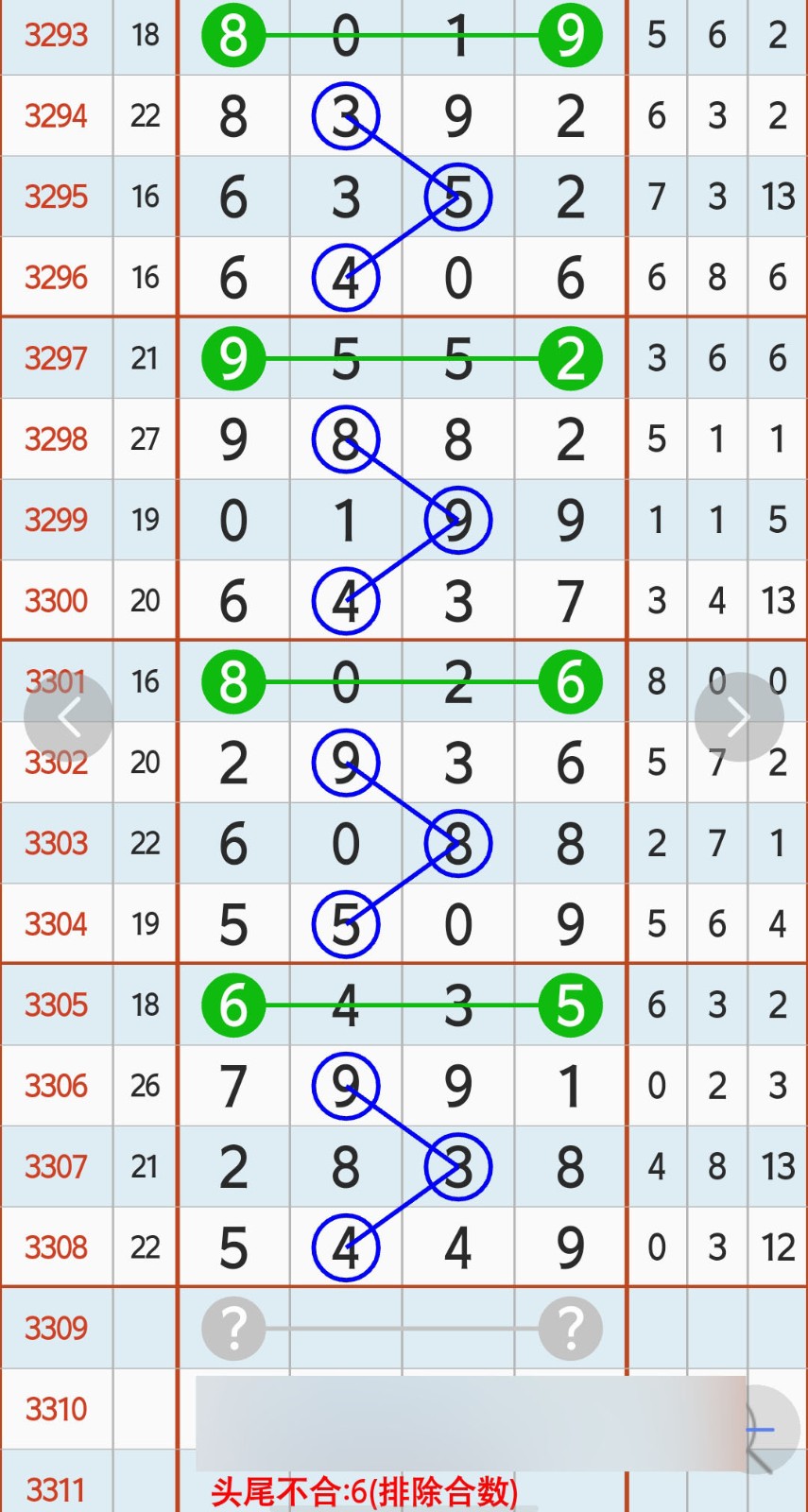
Task: Select the blue circled 9 in row 3302
Action: [346, 762]
